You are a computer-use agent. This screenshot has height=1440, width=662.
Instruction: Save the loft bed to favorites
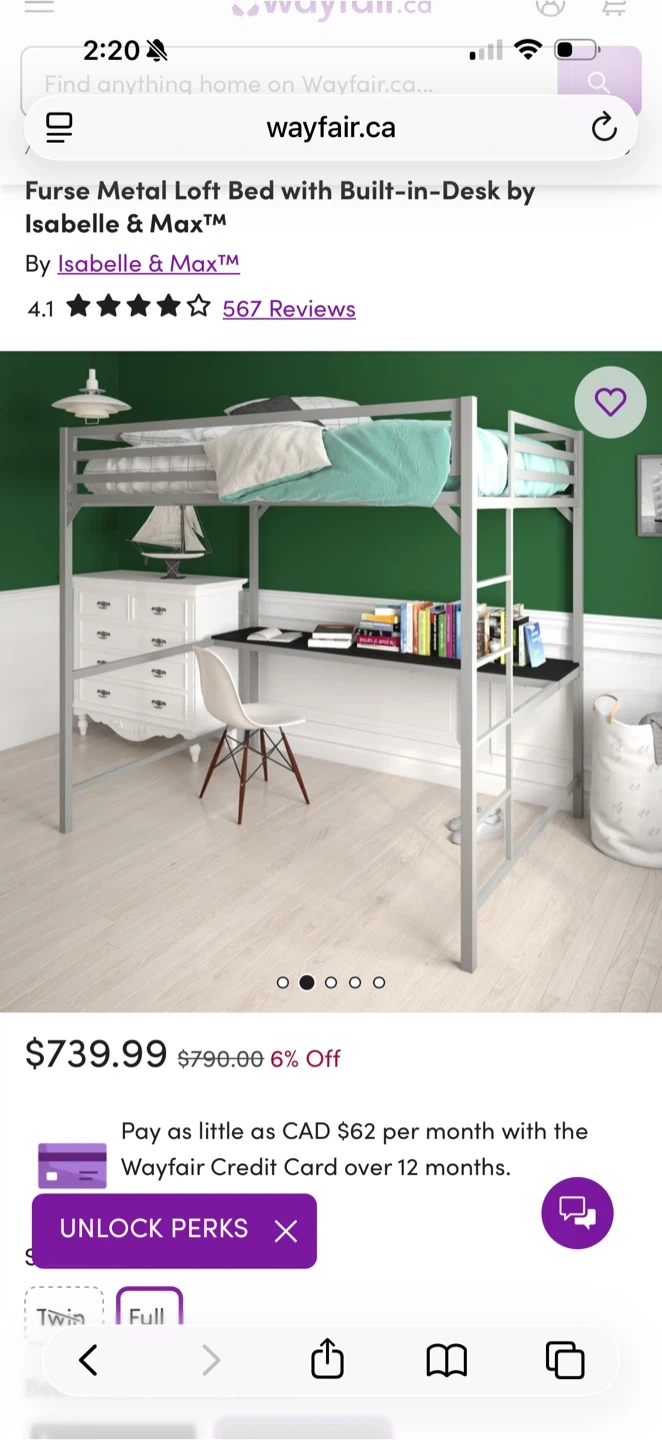click(x=610, y=402)
